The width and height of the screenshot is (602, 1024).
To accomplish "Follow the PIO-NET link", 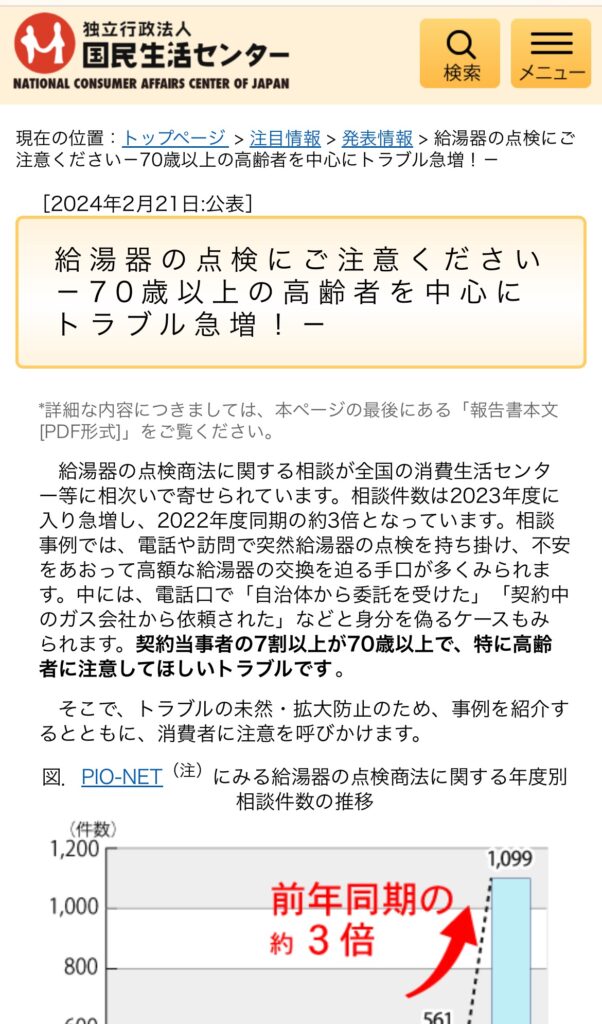I will click(x=121, y=776).
